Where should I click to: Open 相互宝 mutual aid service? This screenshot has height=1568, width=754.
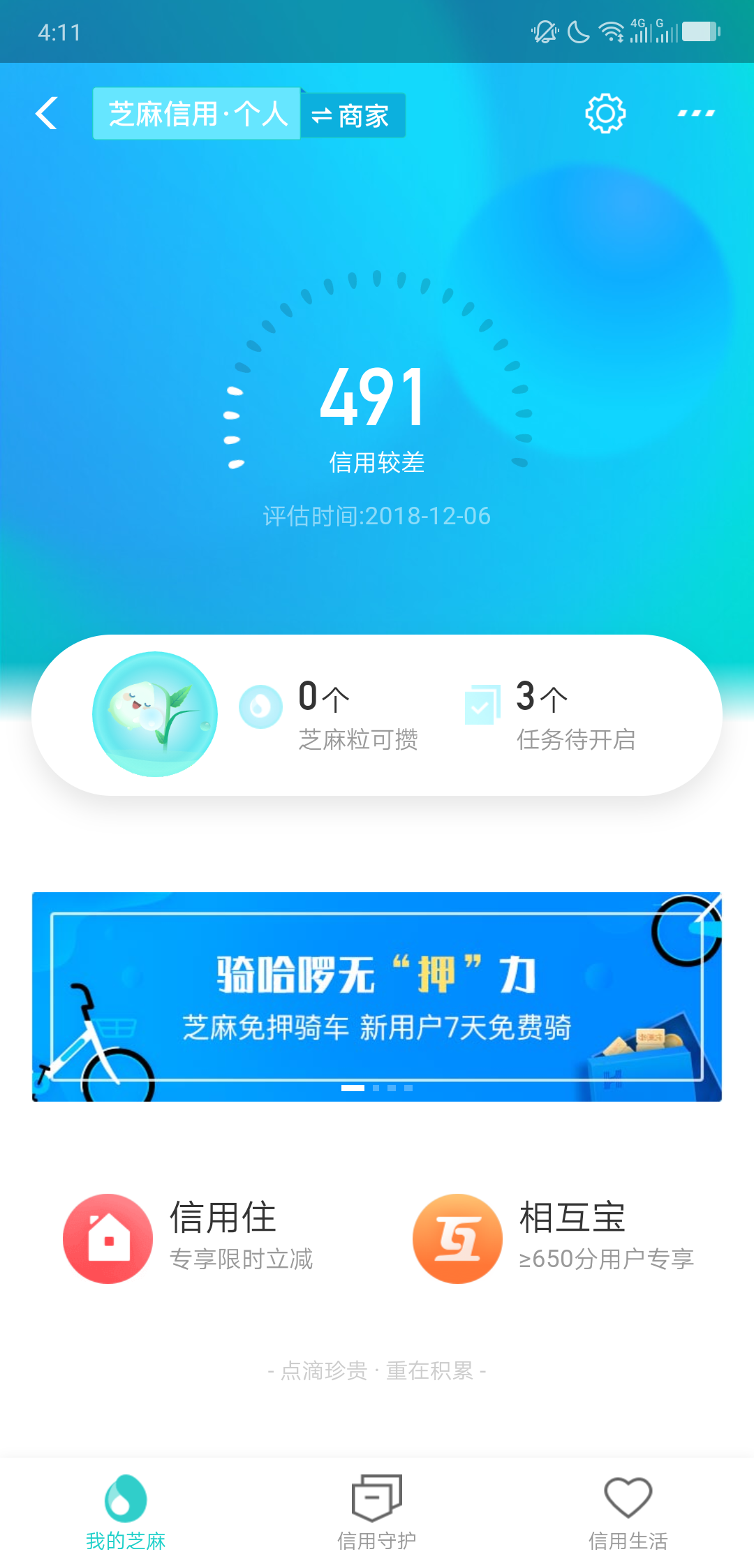coord(554,1238)
